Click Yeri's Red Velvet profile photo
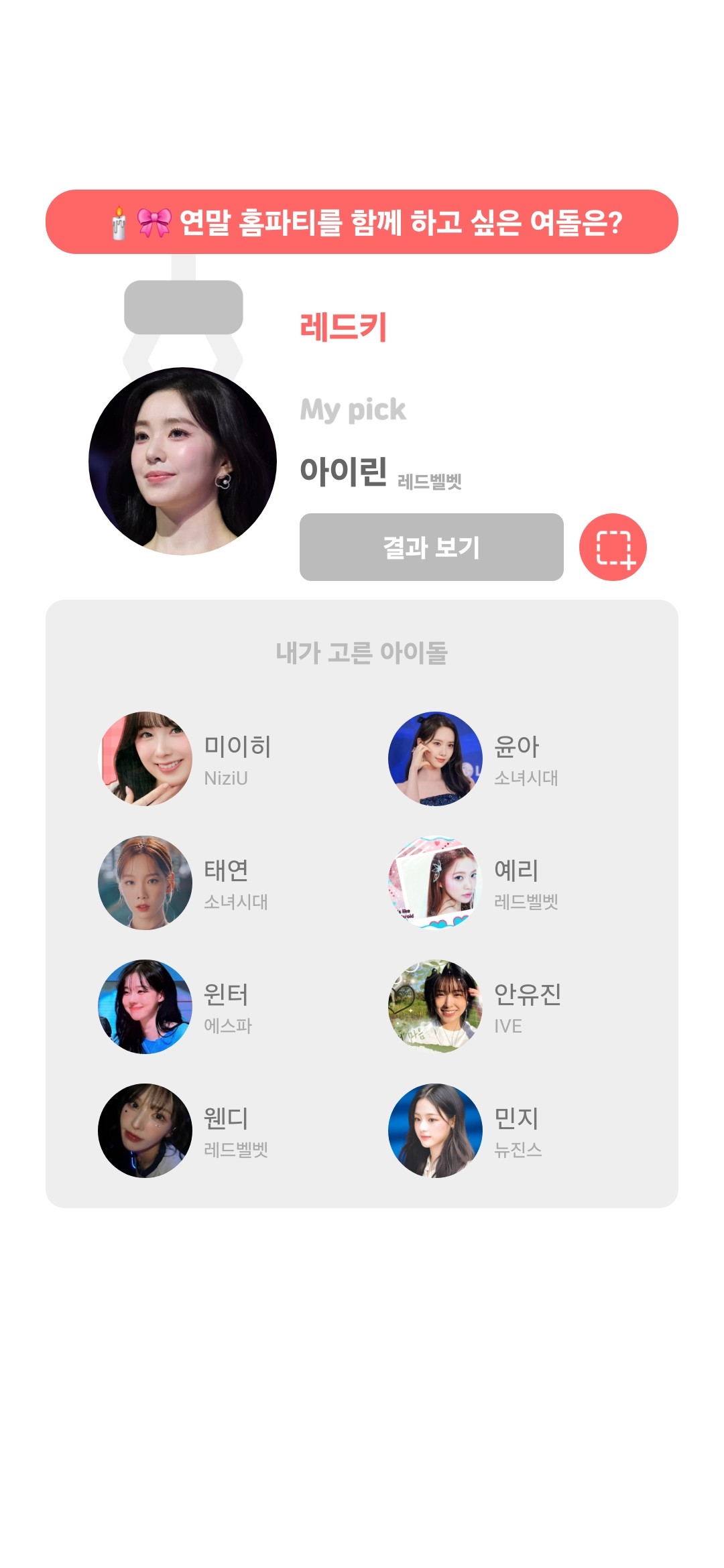The height and width of the screenshot is (1568, 724). [x=434, y=881]
